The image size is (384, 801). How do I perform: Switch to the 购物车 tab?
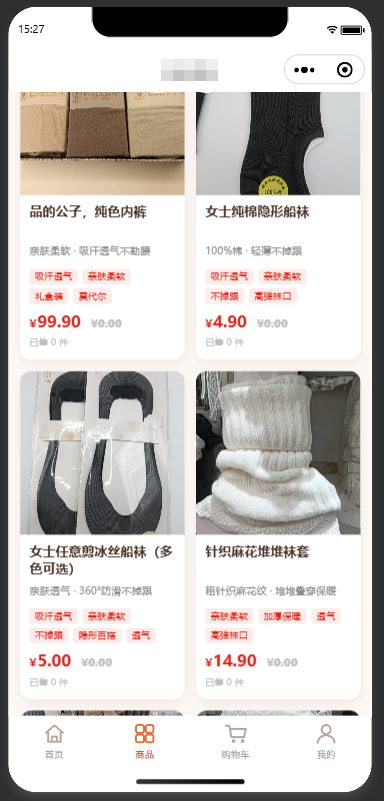(x=235, y=741)
